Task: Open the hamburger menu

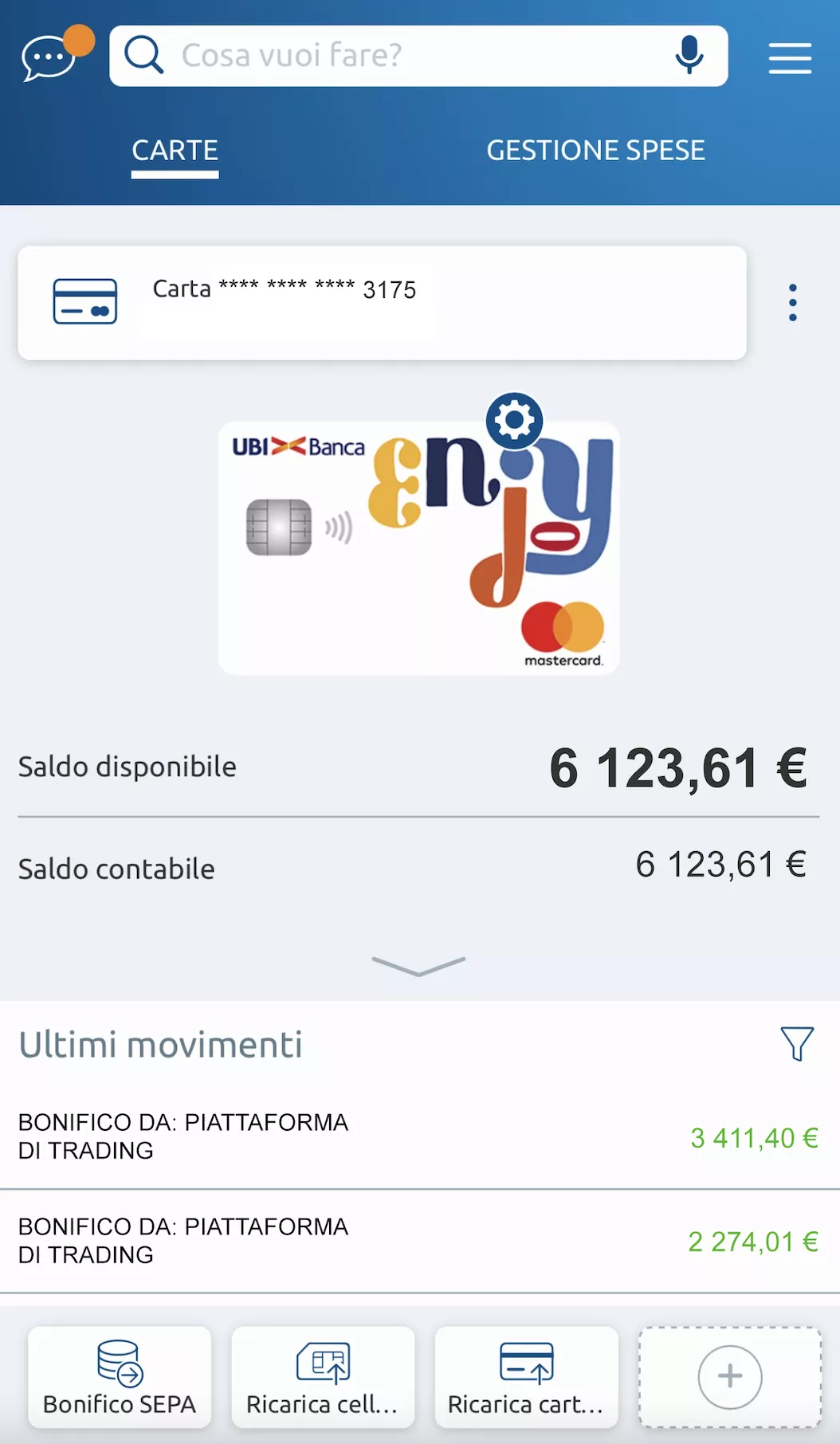Action: click(790, 58)
